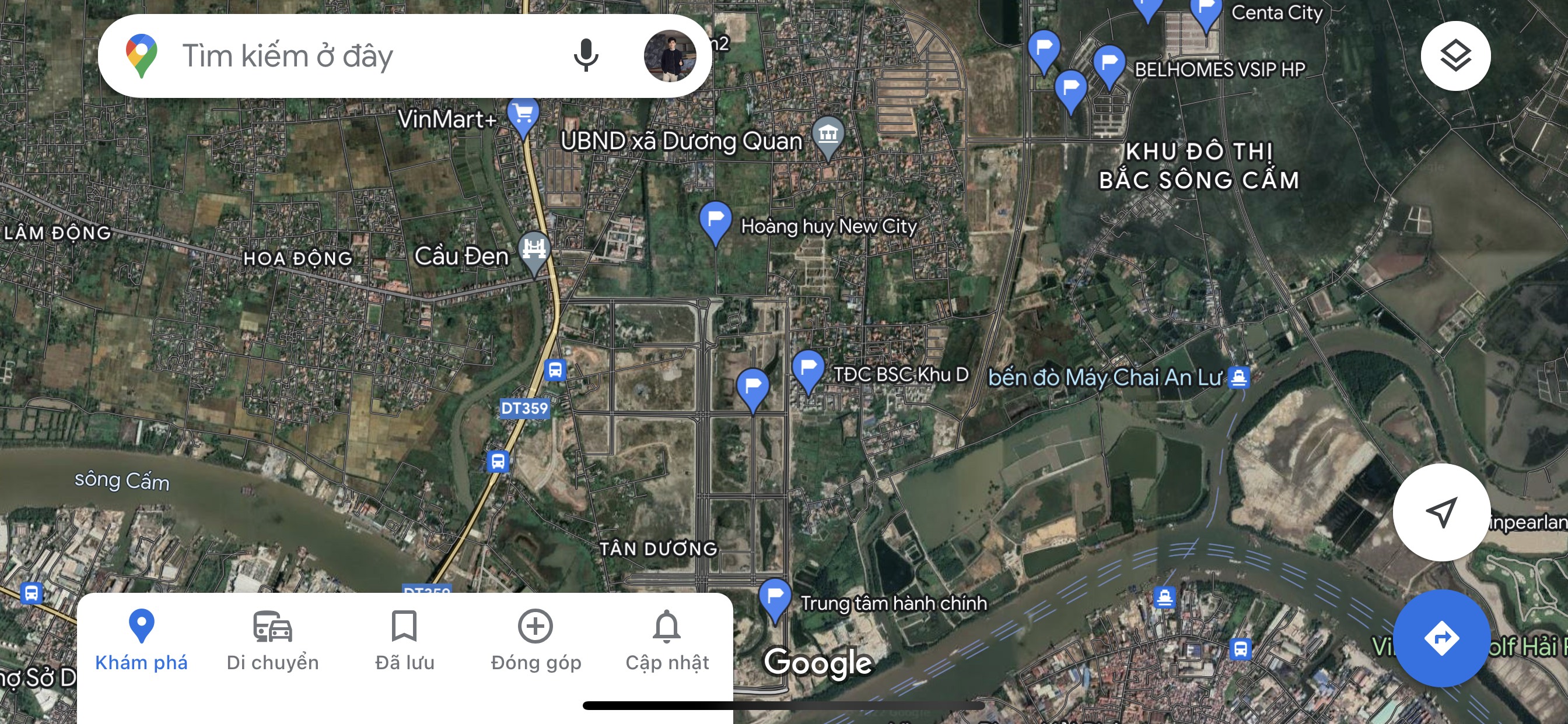Open the map layers selector
The width and height of the screenshot is (1568, 724).
(1455, 56)
